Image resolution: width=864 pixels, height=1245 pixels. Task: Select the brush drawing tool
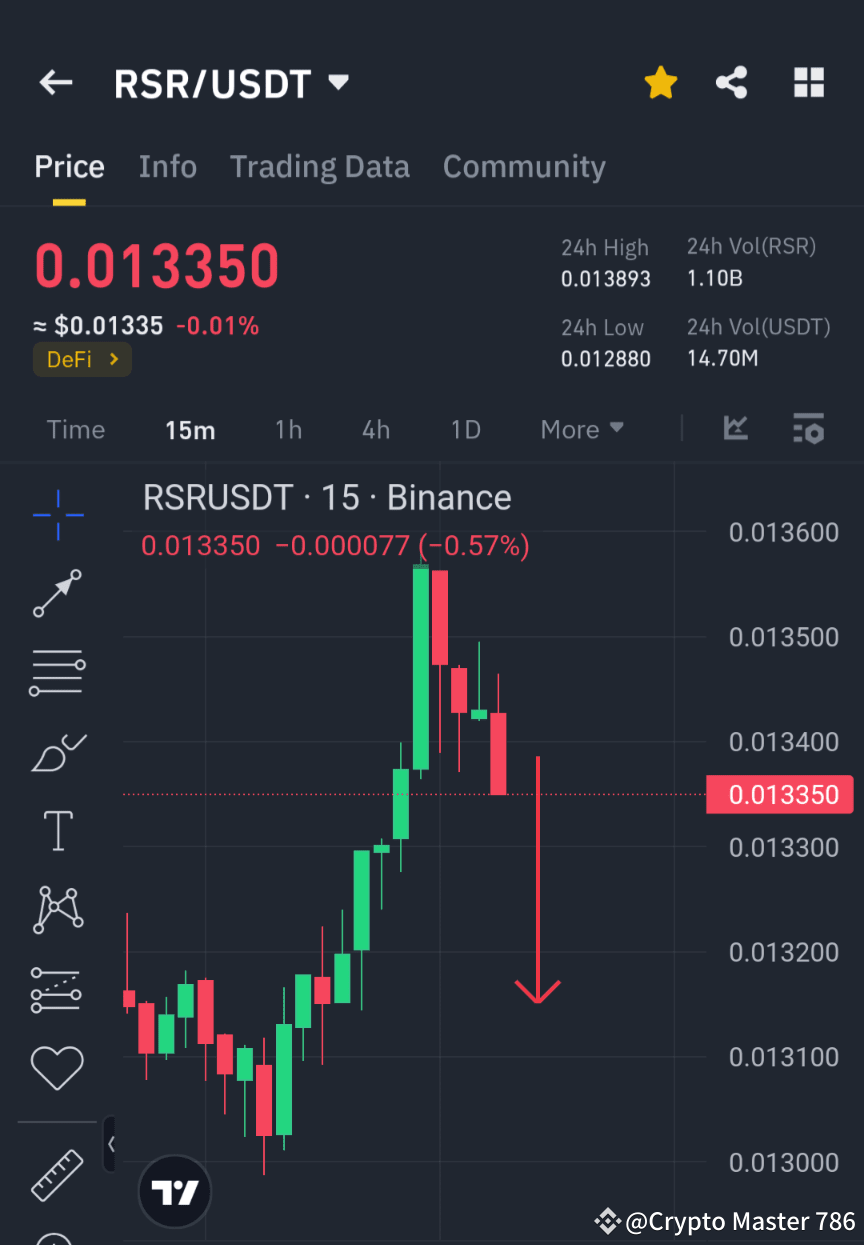coord(57,752)
